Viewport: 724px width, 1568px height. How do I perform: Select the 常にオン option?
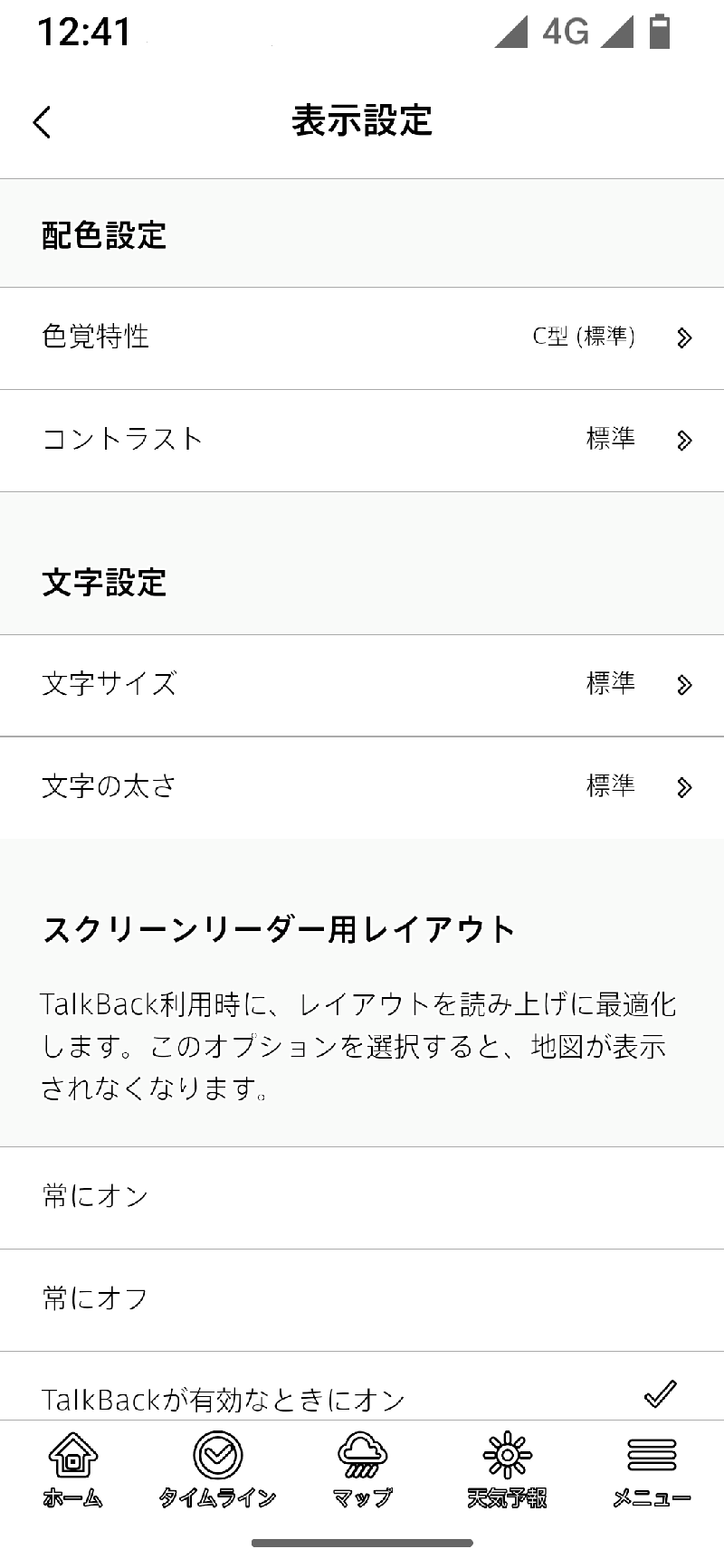[362, 1197]
